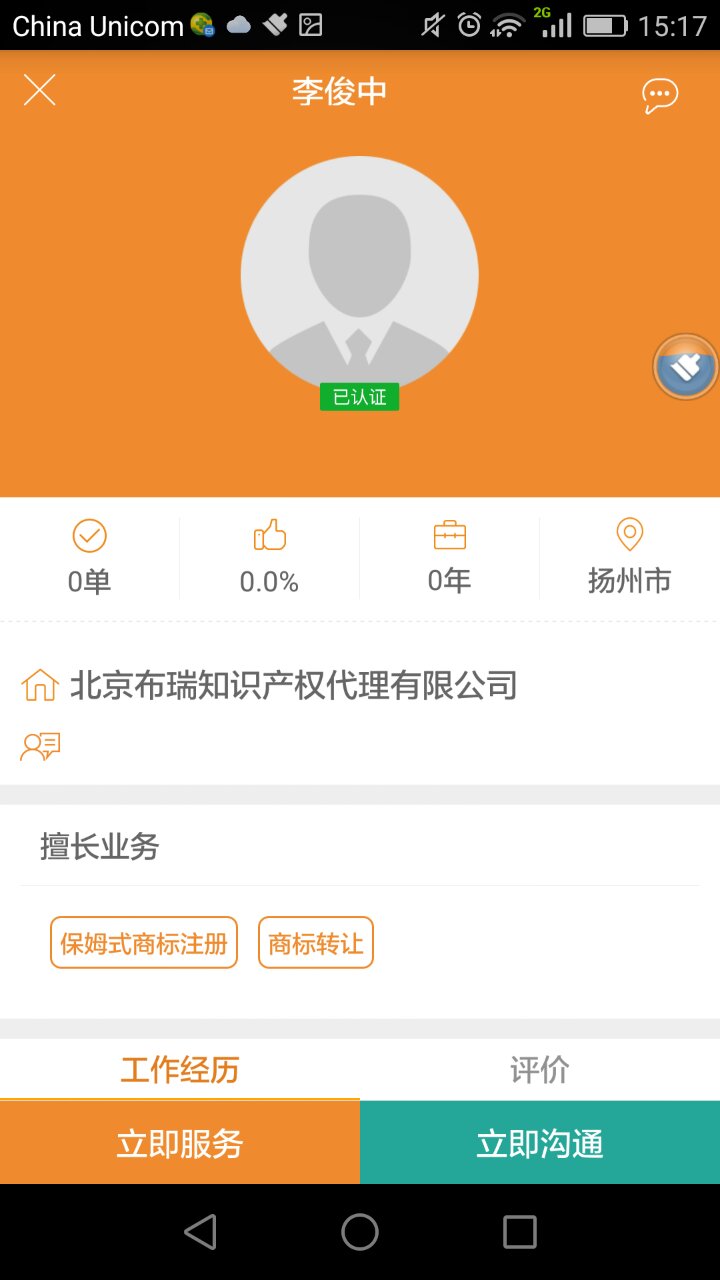The width and height of the screenshot is (720, 1280).
Task: Switch to the 评价 reviews tab
Action: pos(540,1069)
